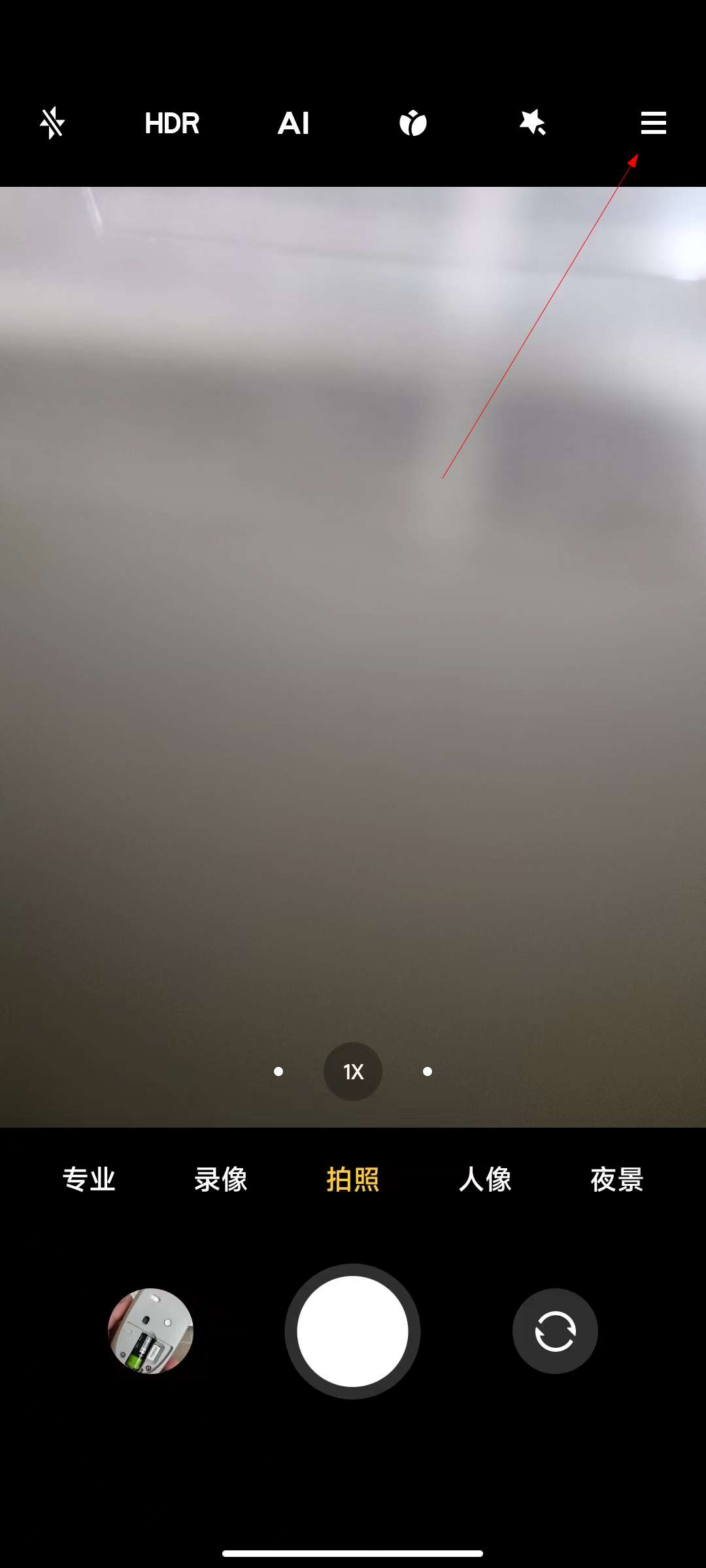706x1568 pixels.
Task: Open the last photo thumbnail
Action: point(150,1331)
